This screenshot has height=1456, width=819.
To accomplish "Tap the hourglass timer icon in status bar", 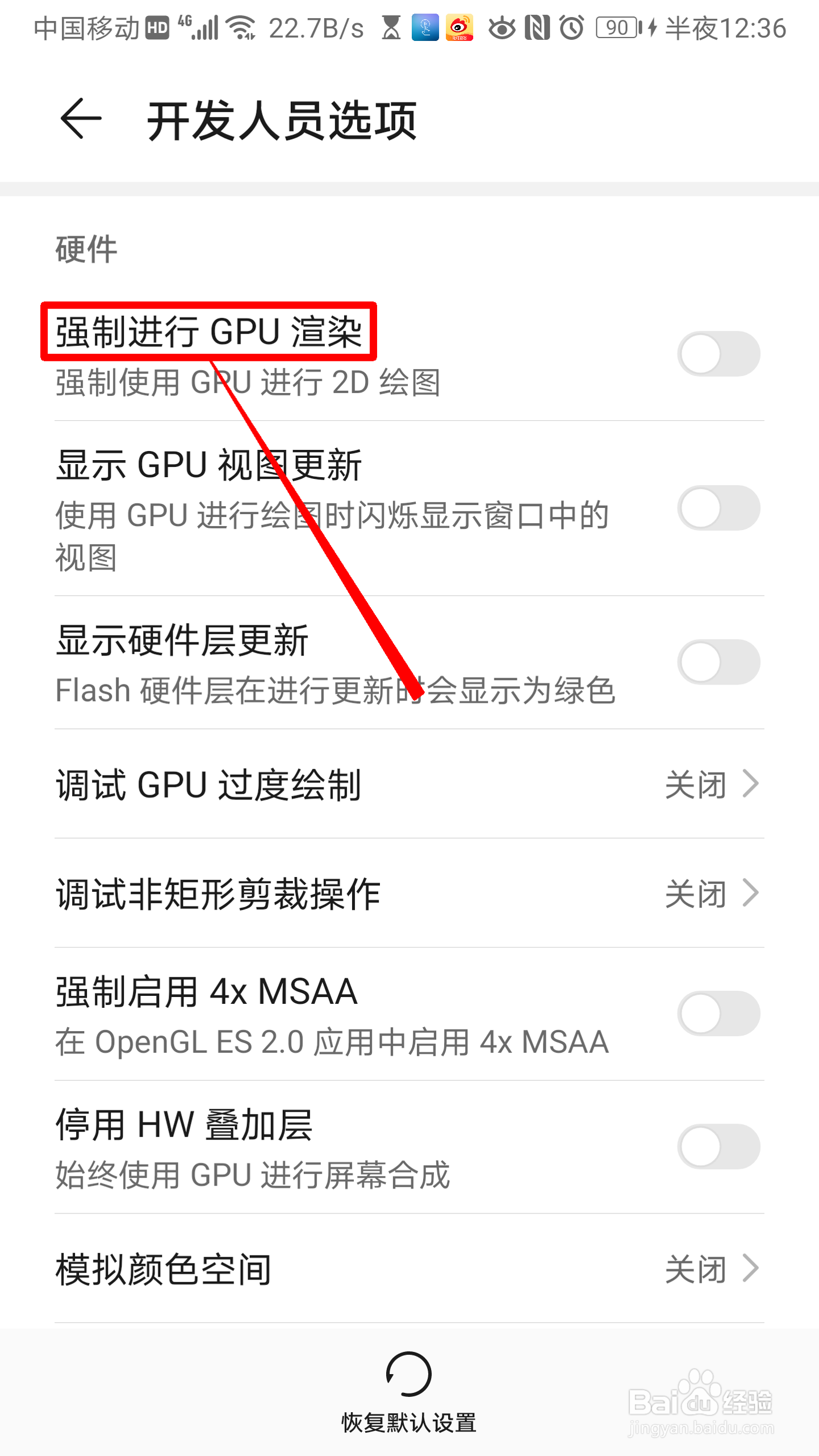I will [392, 28].
